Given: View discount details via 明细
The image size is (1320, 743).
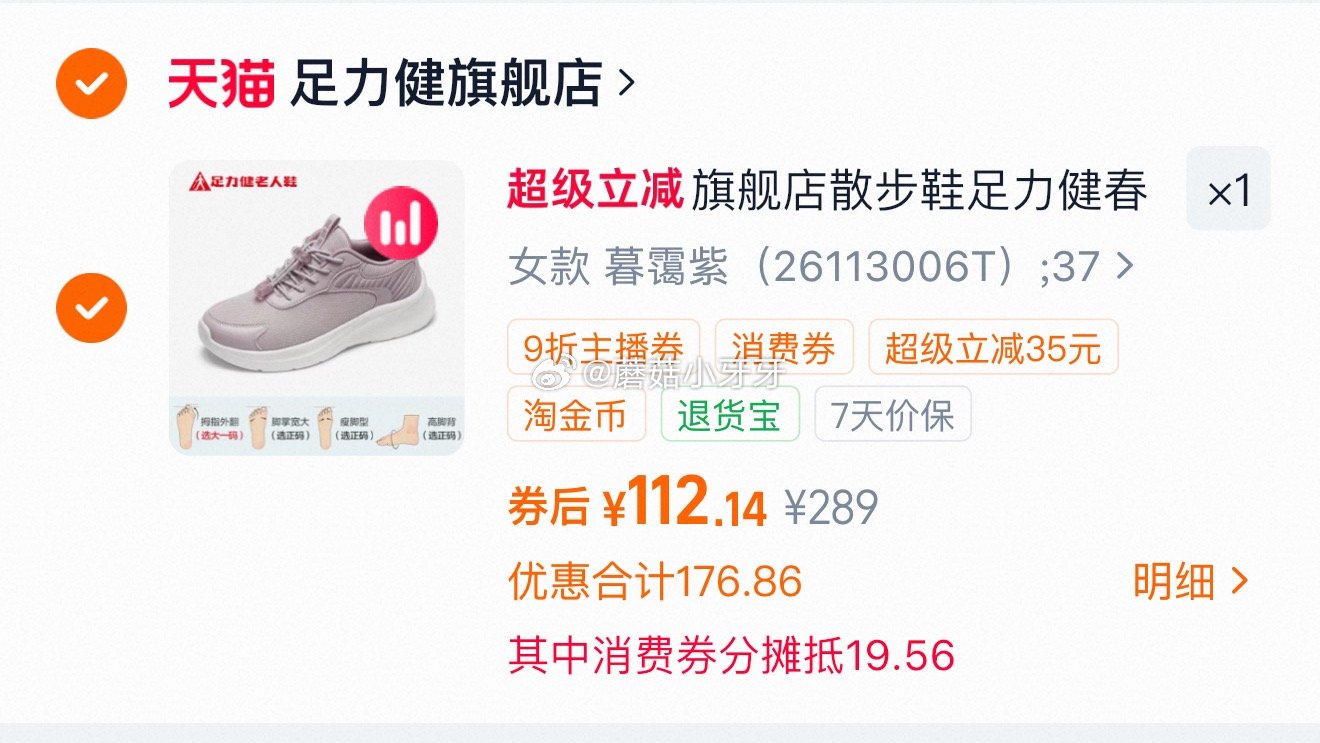Looking at the screenshot, I should click(x=1190, y=581).
